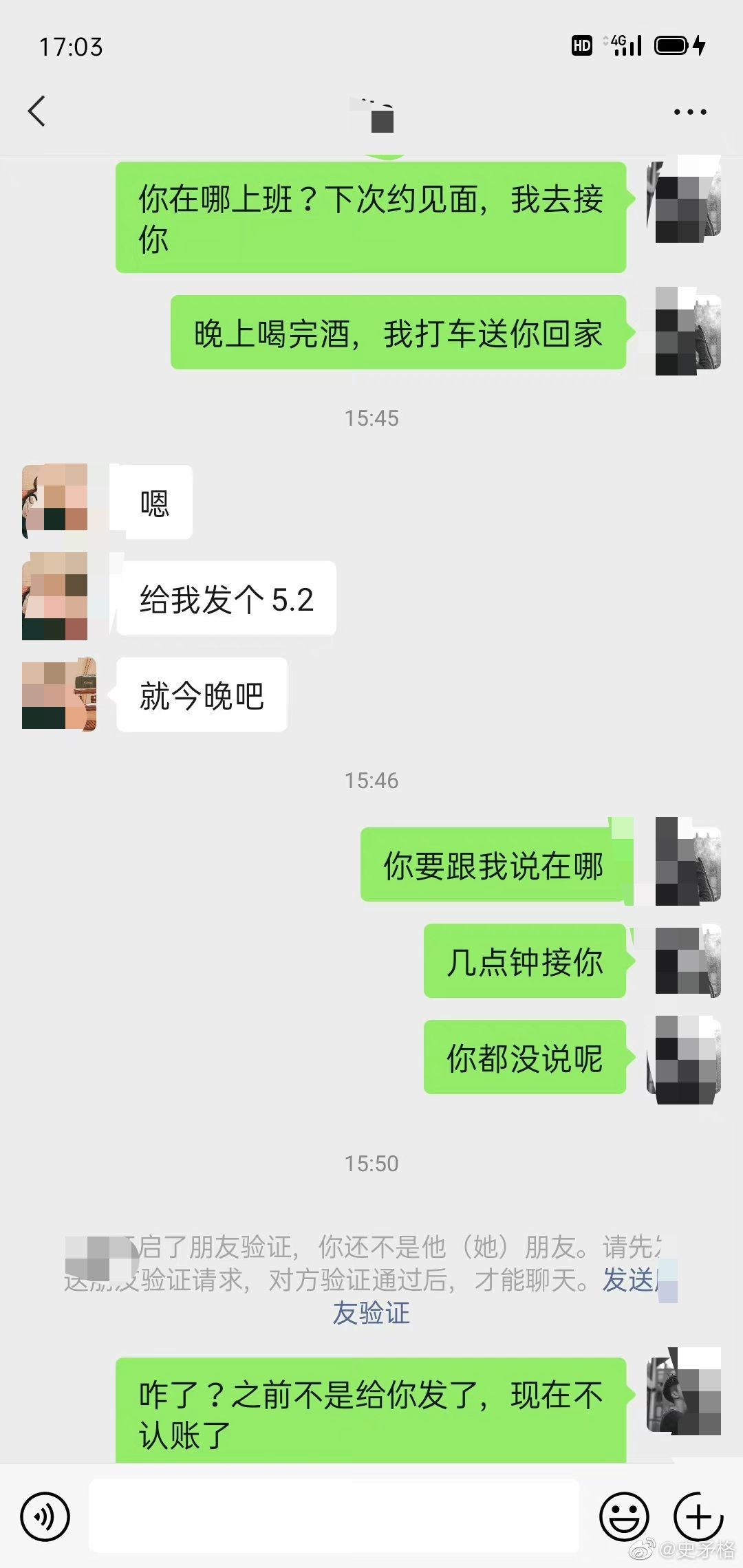Open the three-dot chat options menu
Viewport: 743px width, 1568px height.
pos(689,111)
